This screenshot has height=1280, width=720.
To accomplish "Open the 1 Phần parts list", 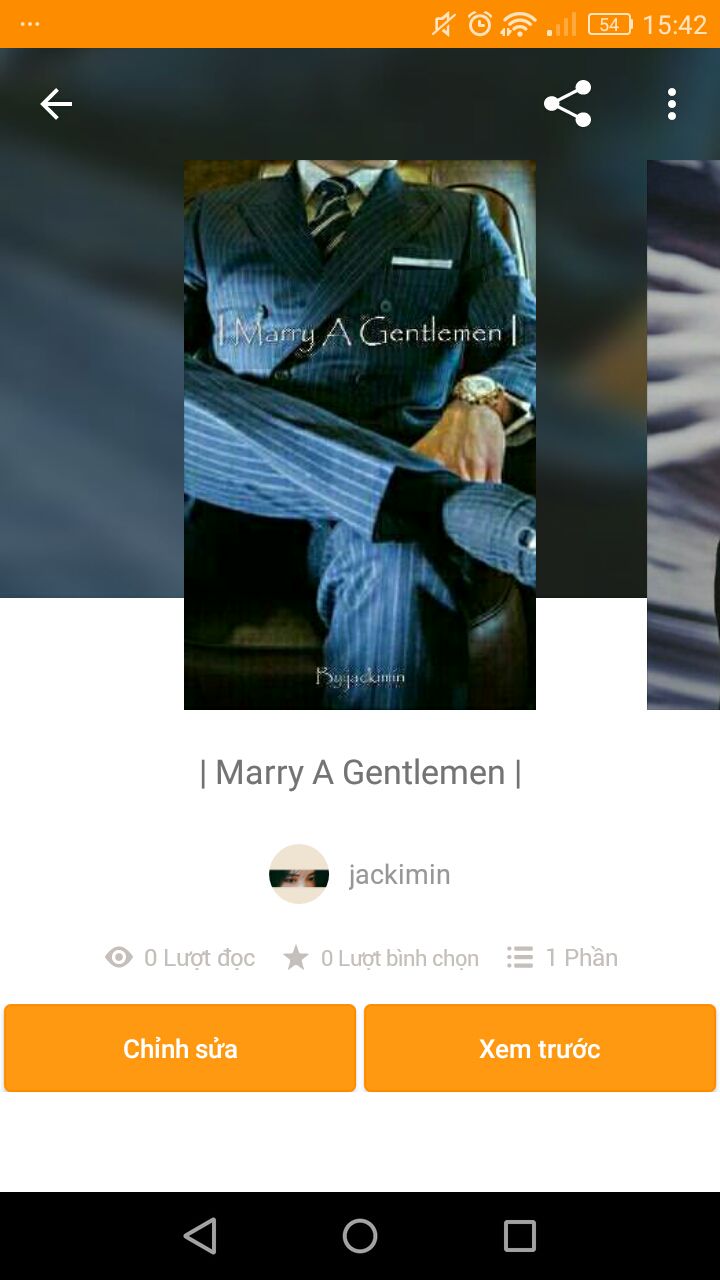I will [x=562, y=958].
